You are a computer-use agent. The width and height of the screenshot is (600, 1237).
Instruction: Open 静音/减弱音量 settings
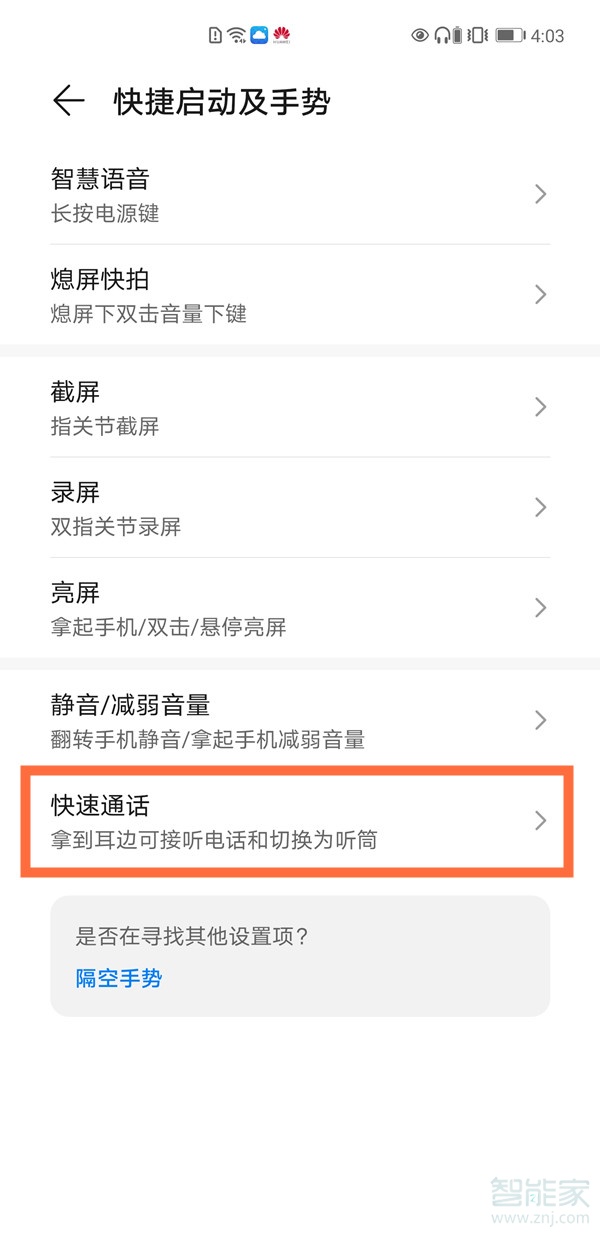click(x=300, y=720)
